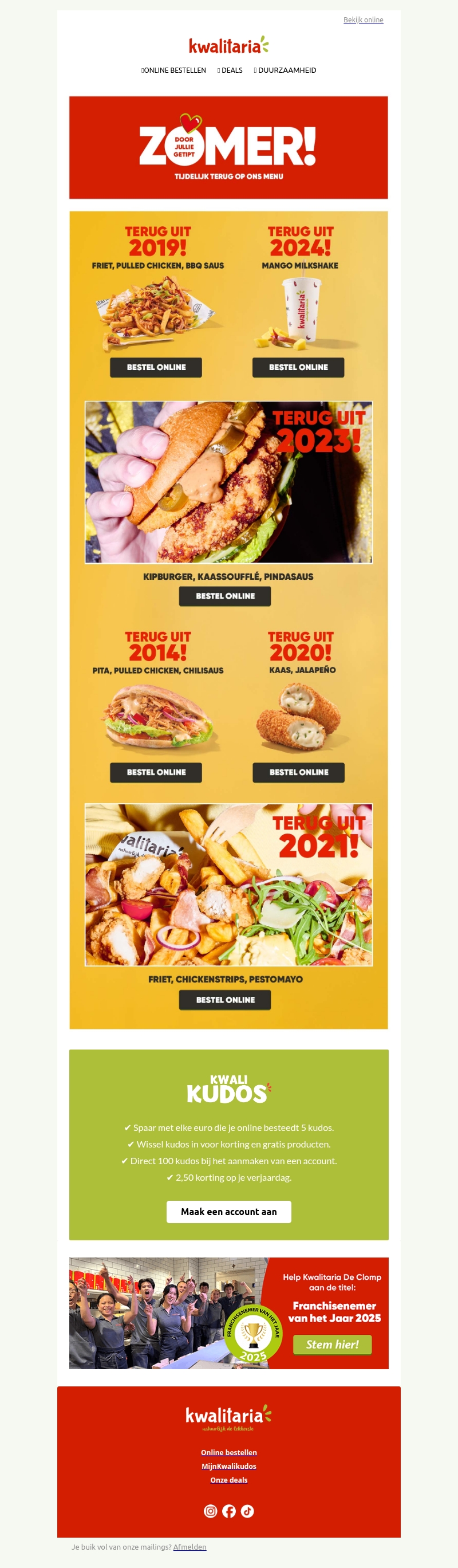Open the Zomer banner at the top
The width and height of the screenshot is (458, 1568).
[228, 148]
